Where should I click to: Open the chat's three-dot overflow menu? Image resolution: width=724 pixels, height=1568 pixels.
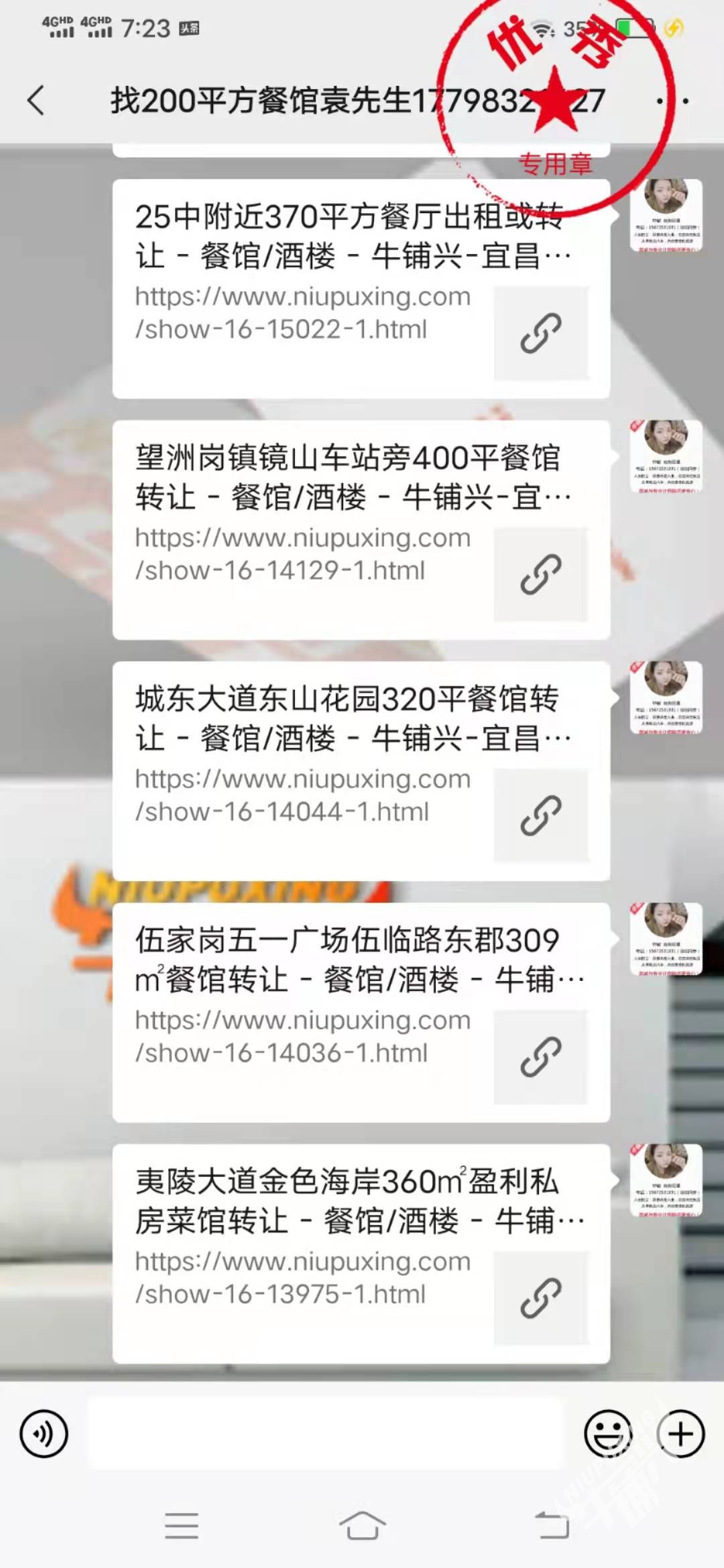[x=672, y=101]
